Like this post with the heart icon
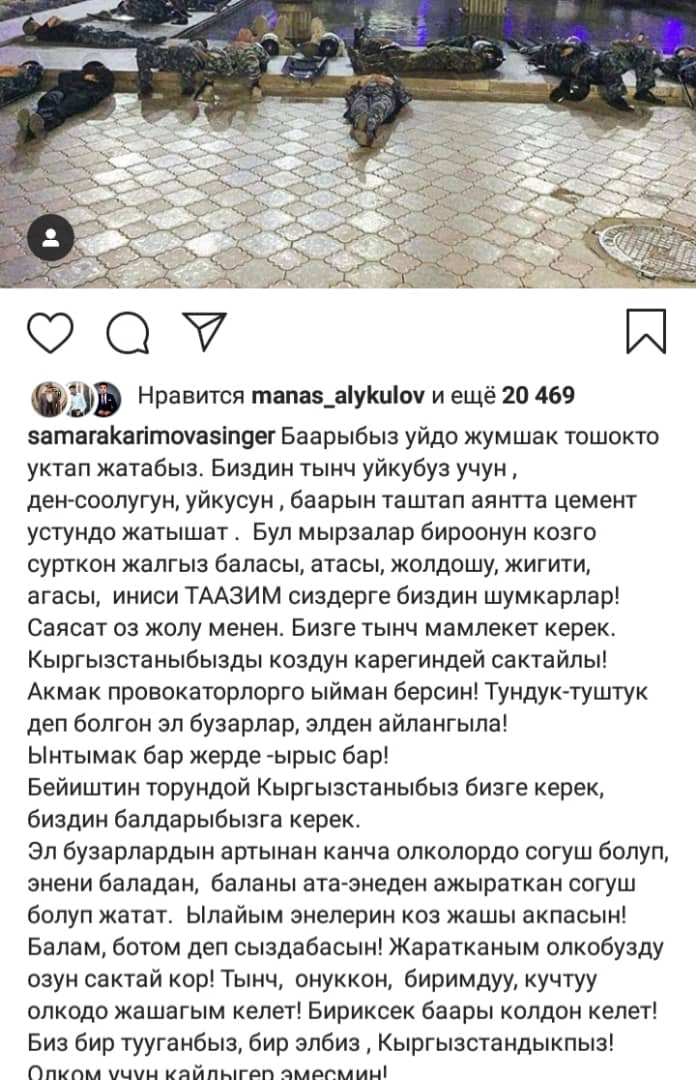Screen dimensions: 696x1080 [49, 333]
